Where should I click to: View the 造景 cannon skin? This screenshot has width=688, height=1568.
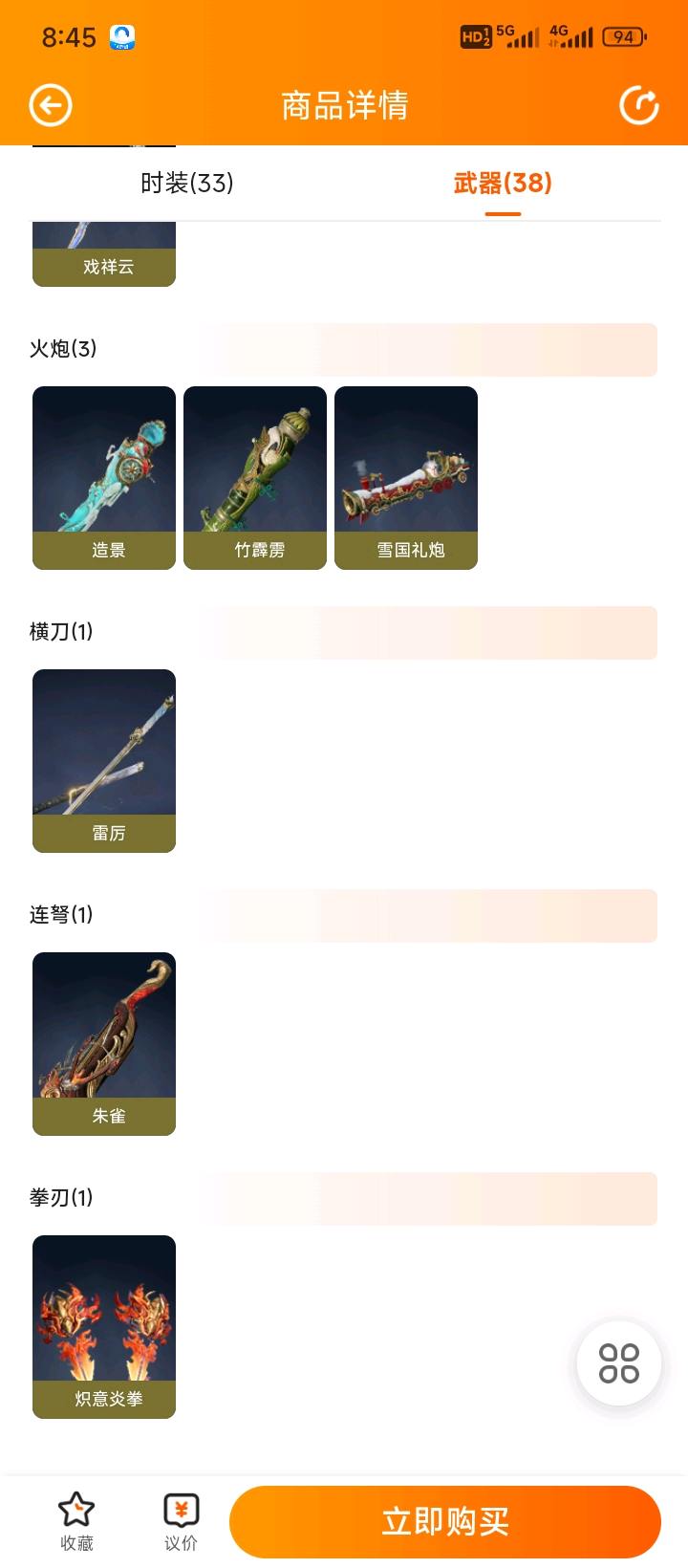pos(104,478)
